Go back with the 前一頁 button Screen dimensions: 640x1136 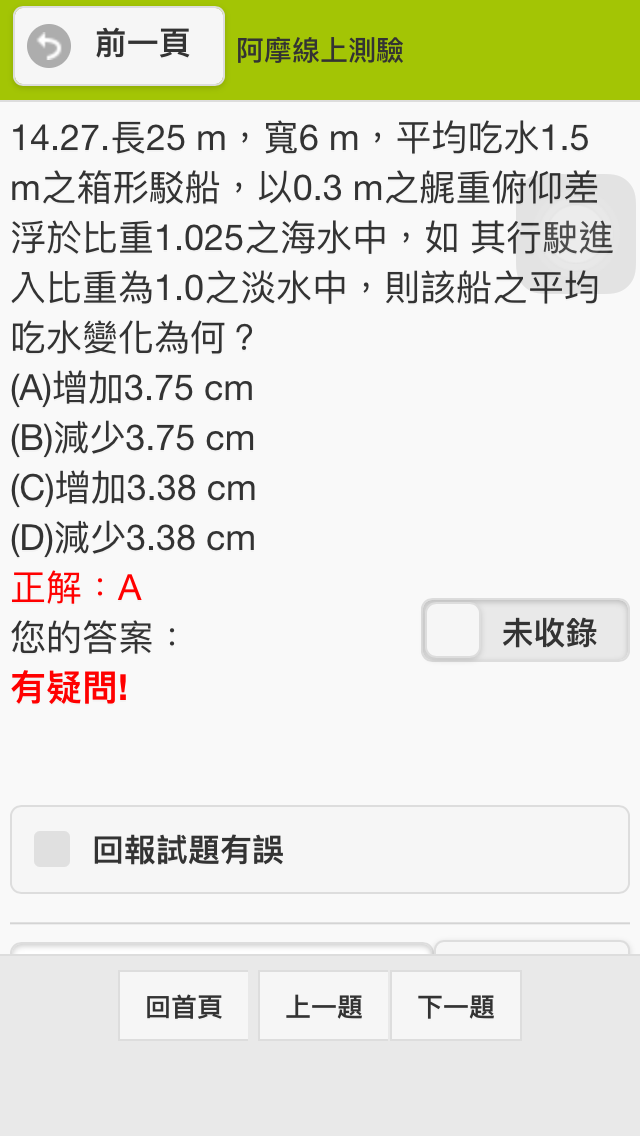point(119,46)
